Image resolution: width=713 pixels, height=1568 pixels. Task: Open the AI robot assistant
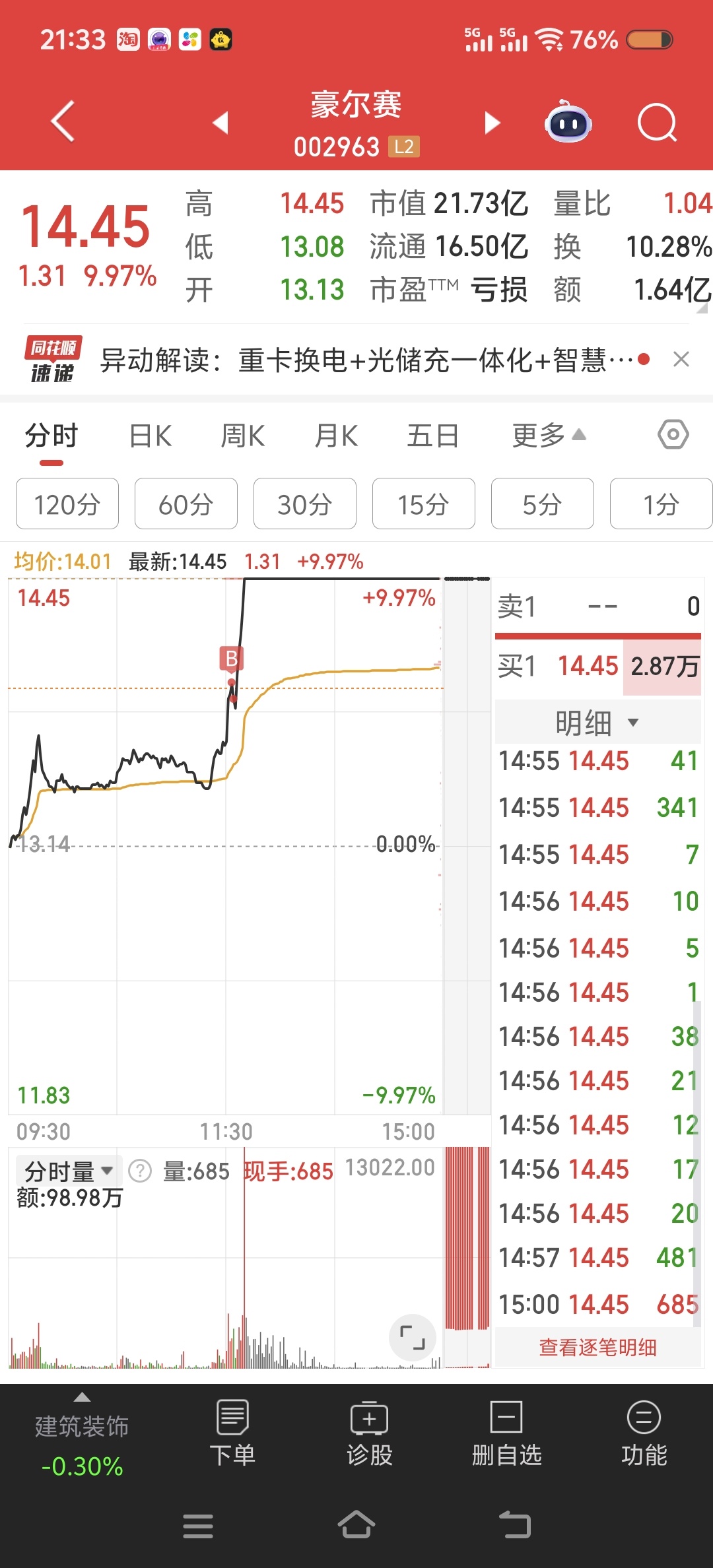pos(568,123)
